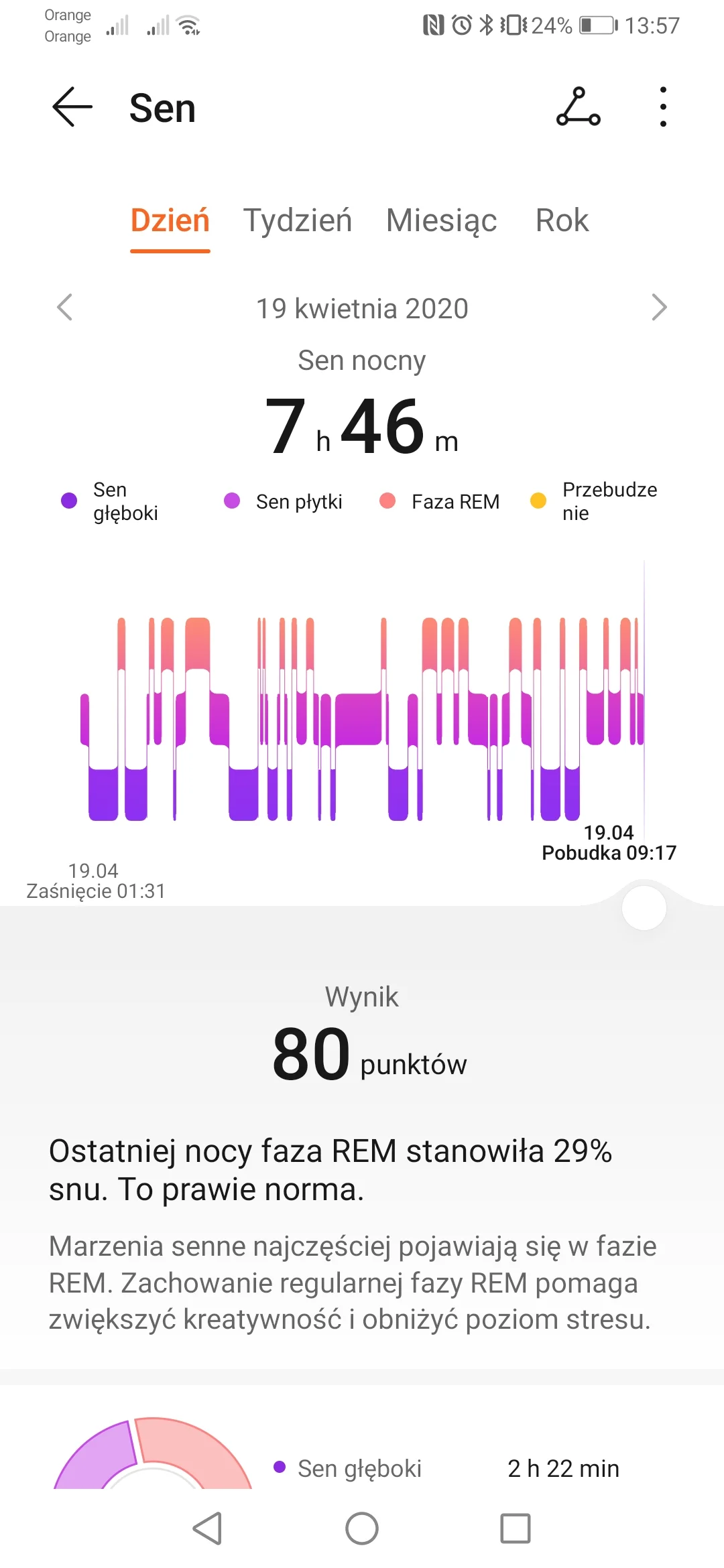Go to the next day's sleep data
Screen dimensions: 724x1568
(659, 308)
